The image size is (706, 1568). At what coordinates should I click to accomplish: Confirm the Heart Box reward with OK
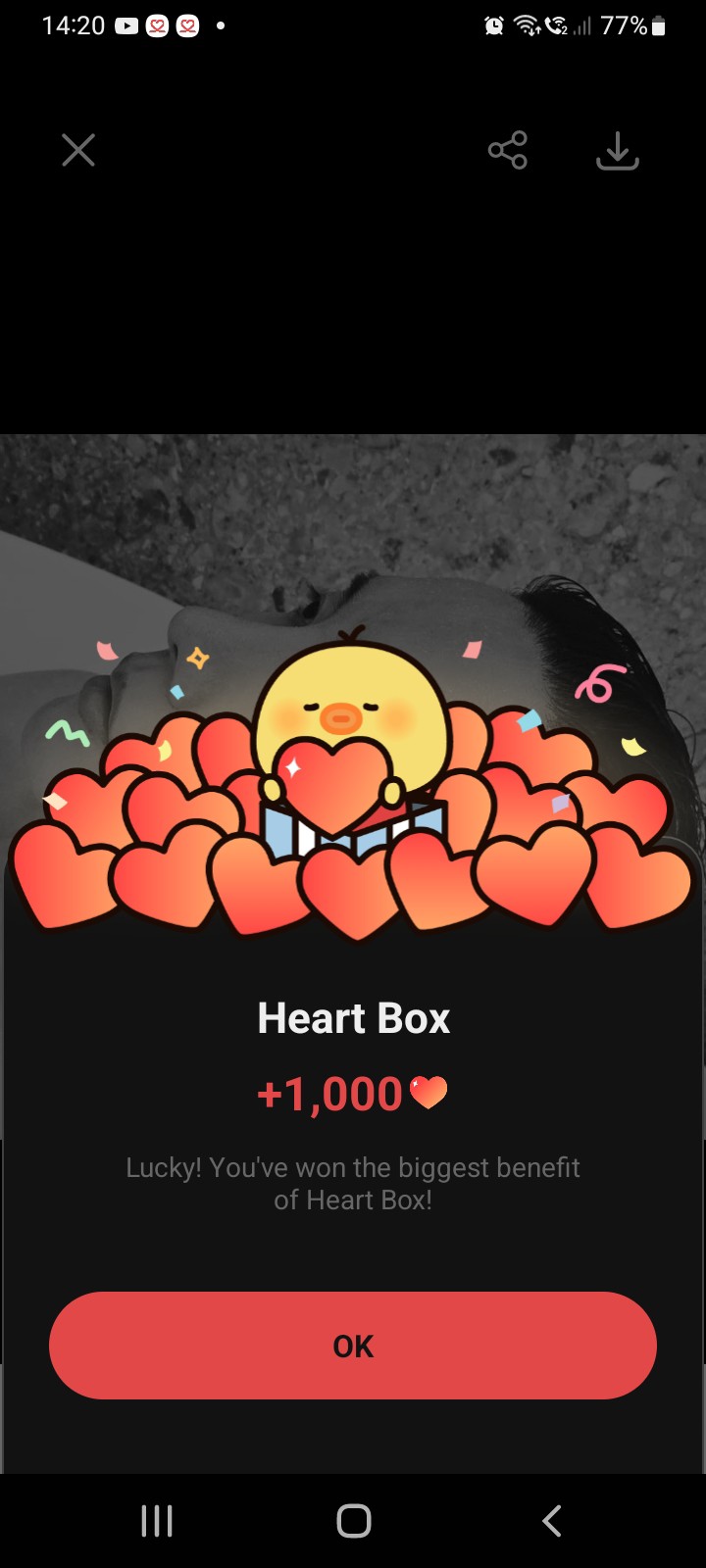coord(353,1345)
